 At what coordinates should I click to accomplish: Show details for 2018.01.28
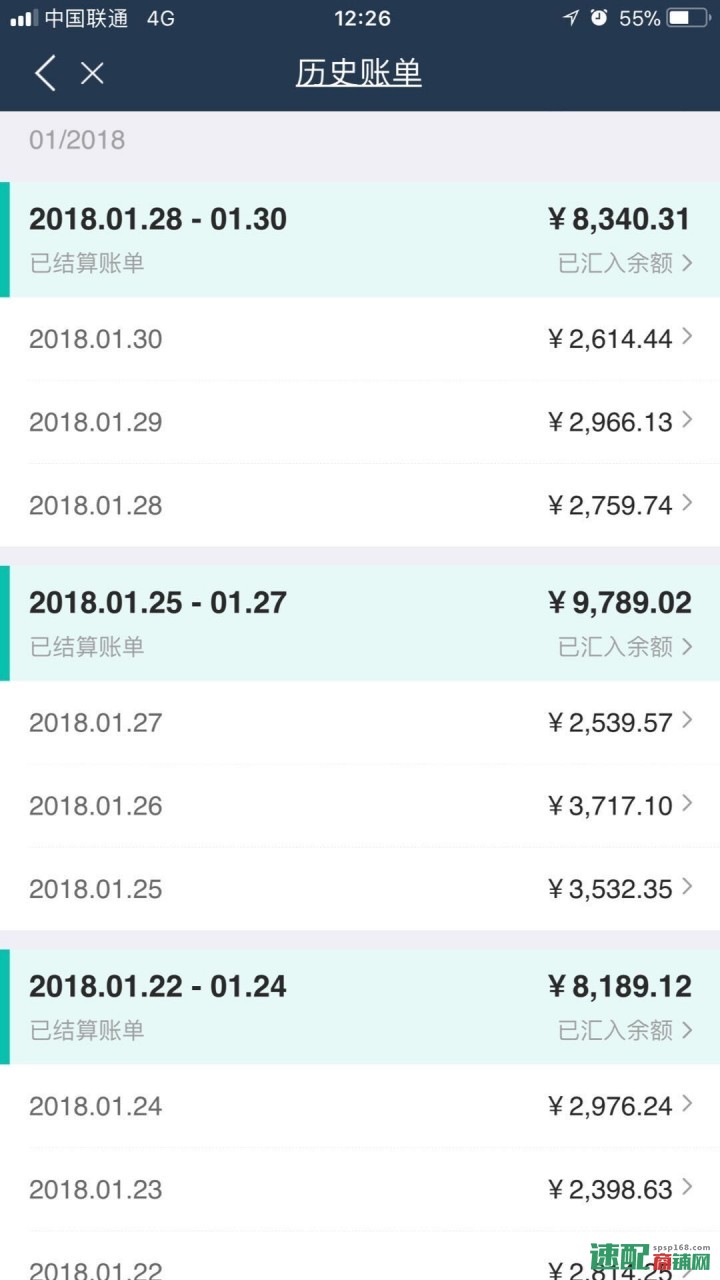(x=360, y=505)
